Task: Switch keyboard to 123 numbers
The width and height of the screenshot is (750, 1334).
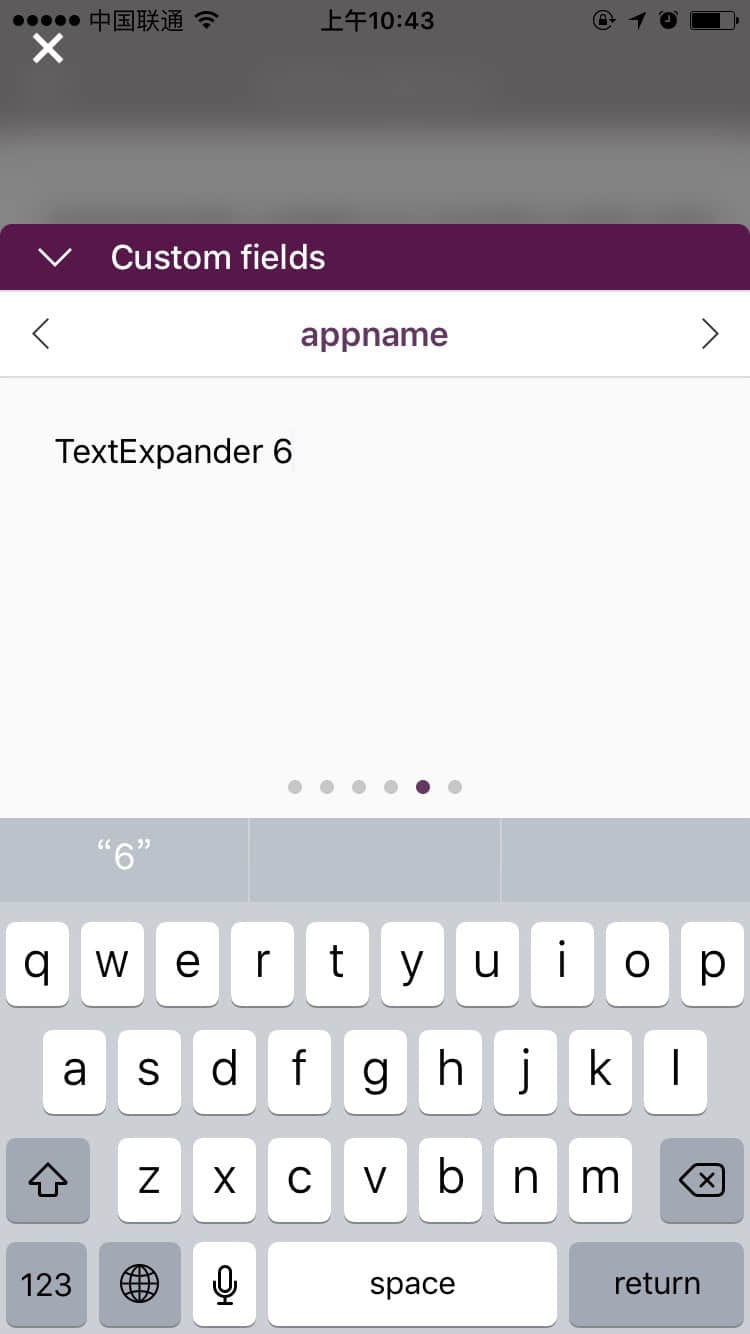Action: tap(46, 1284)
